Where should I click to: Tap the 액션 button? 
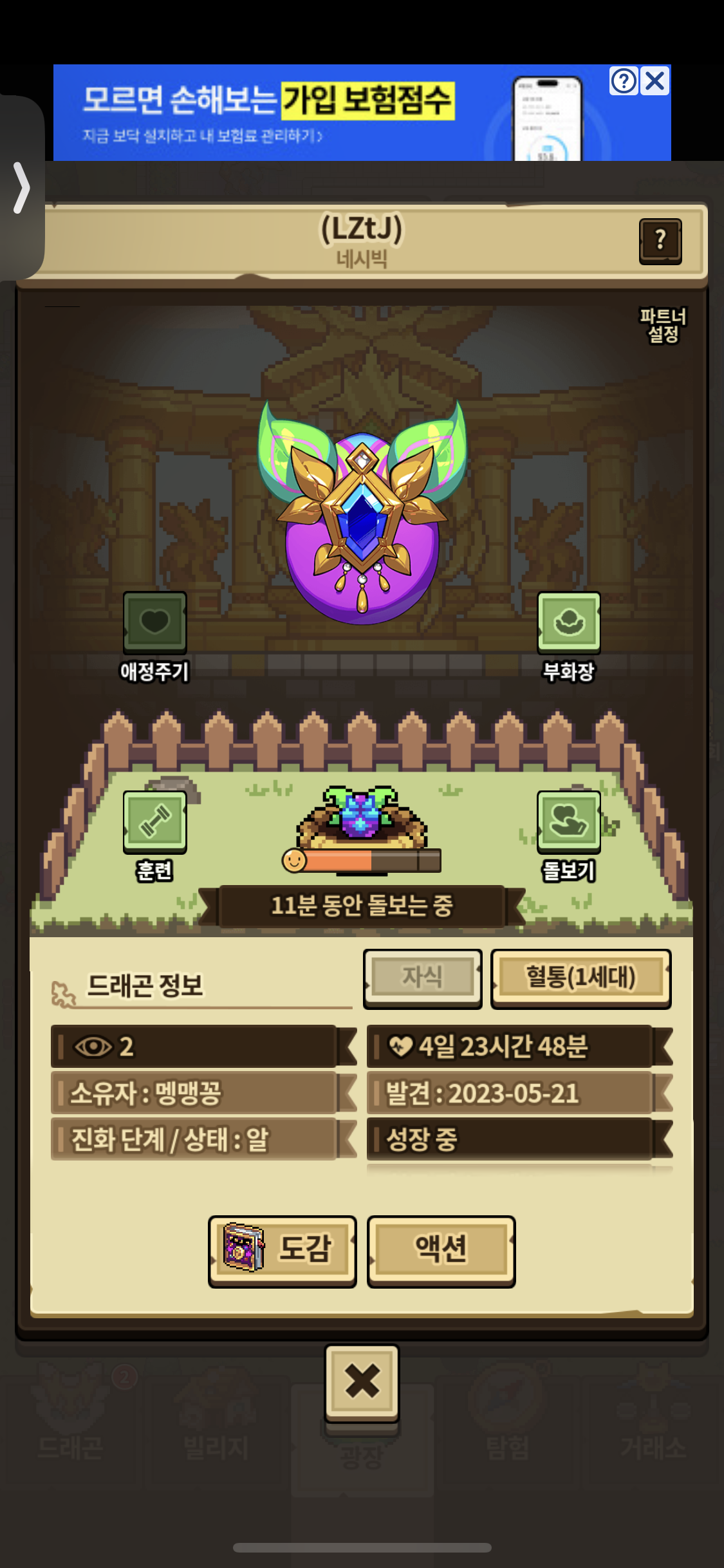pyautogui.click(x=441, y=1251)
